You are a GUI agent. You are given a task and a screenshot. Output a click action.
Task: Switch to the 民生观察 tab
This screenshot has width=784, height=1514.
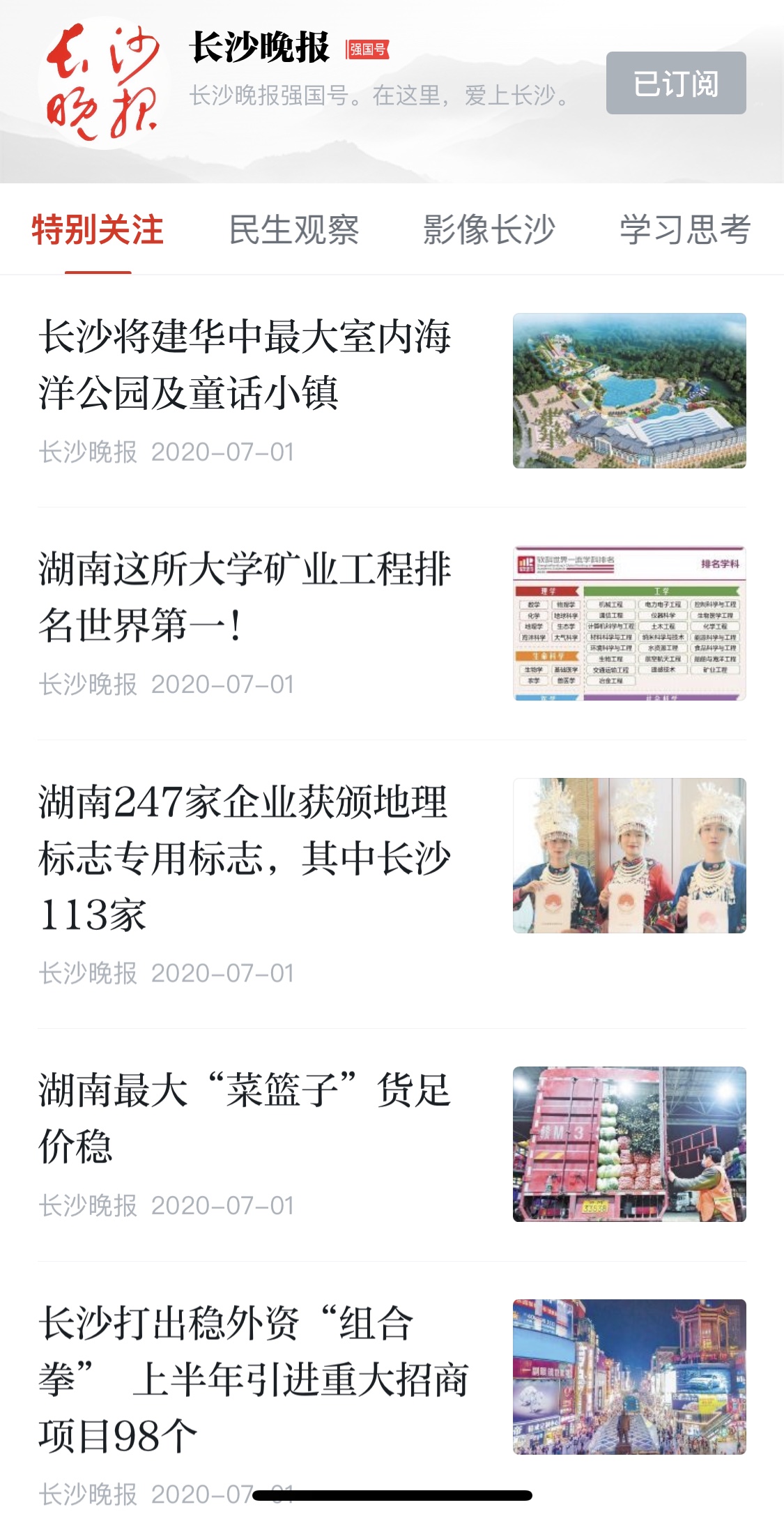point(293,230)
